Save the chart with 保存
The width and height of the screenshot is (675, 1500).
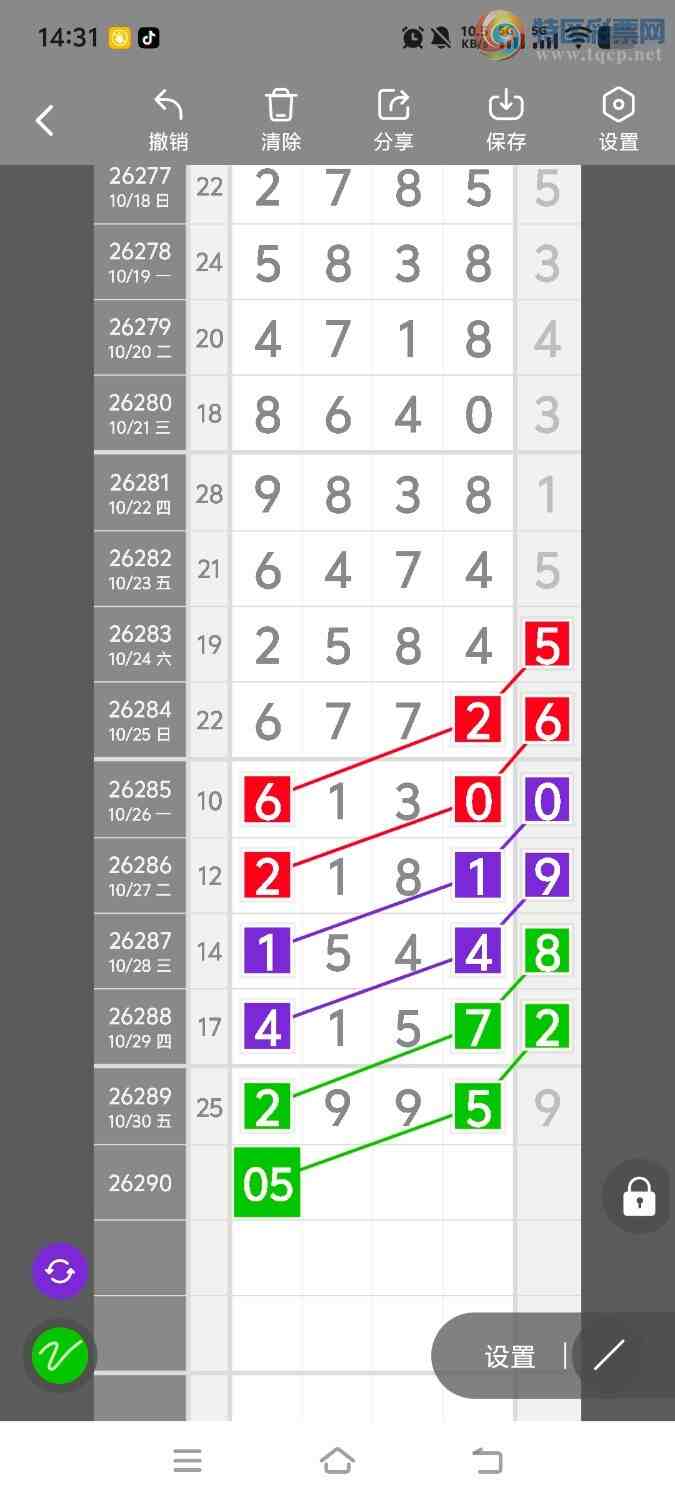pyautogui.click(x=506, y=120)
